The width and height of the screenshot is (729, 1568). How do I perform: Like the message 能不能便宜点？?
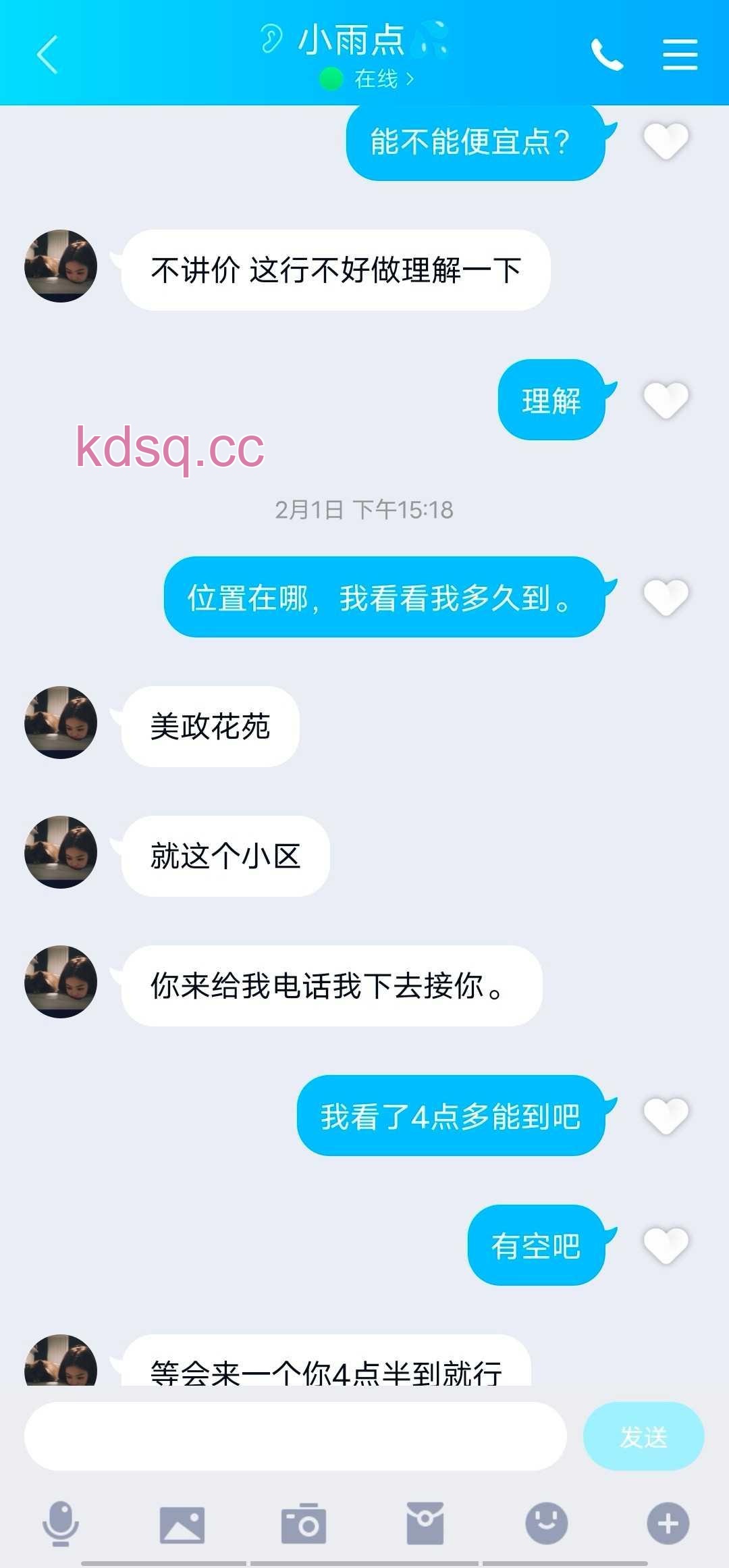666,141
